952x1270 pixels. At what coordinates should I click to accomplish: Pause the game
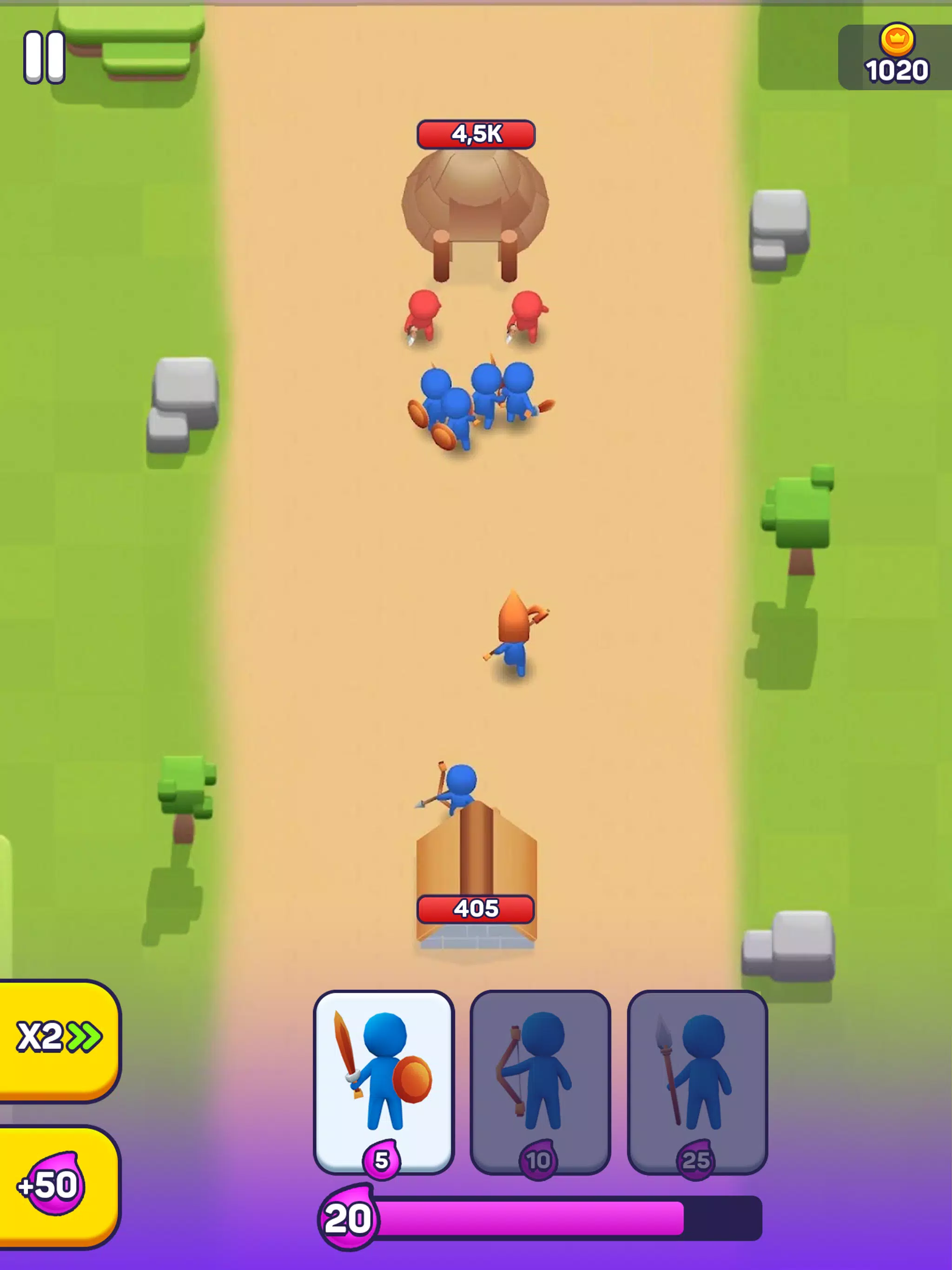point(44,58)
